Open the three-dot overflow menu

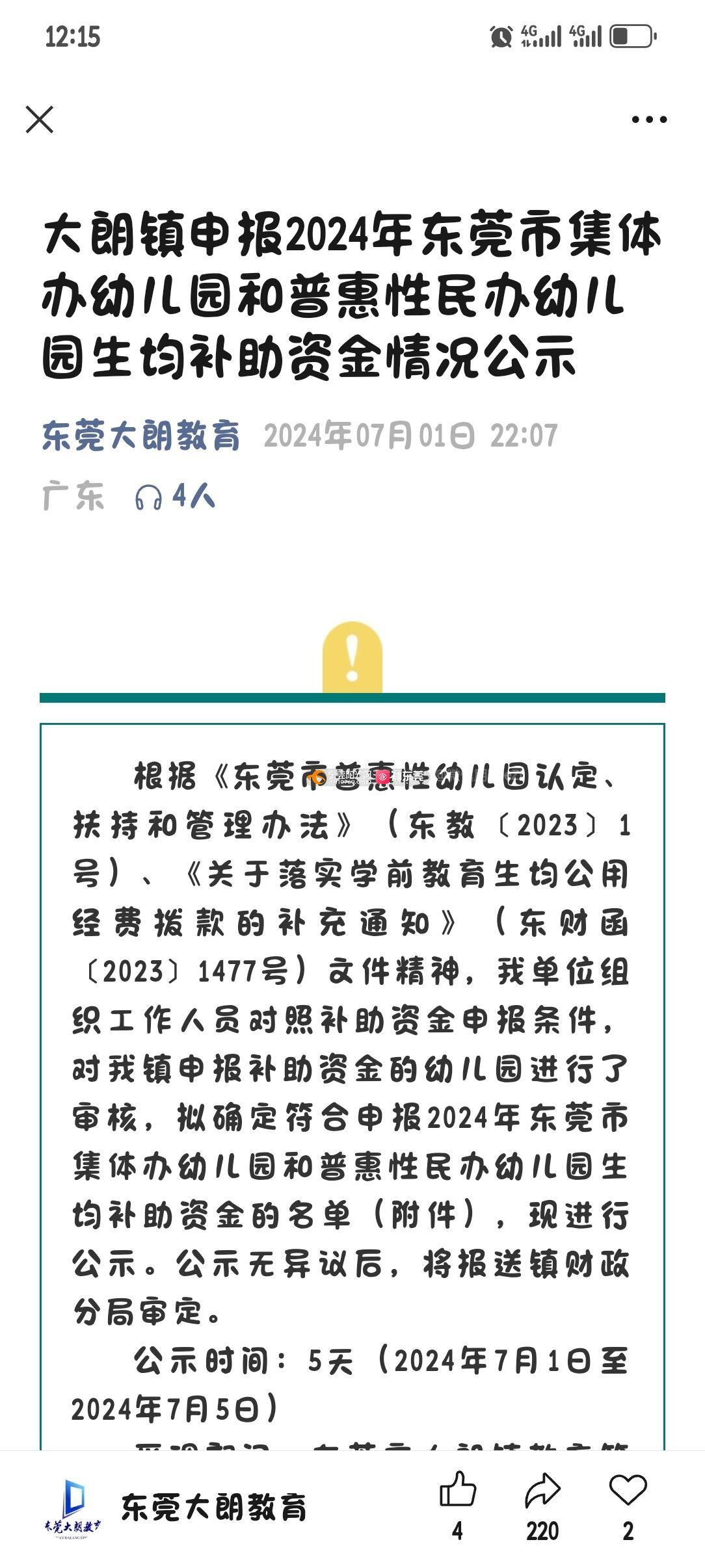(x=649, y=120)
